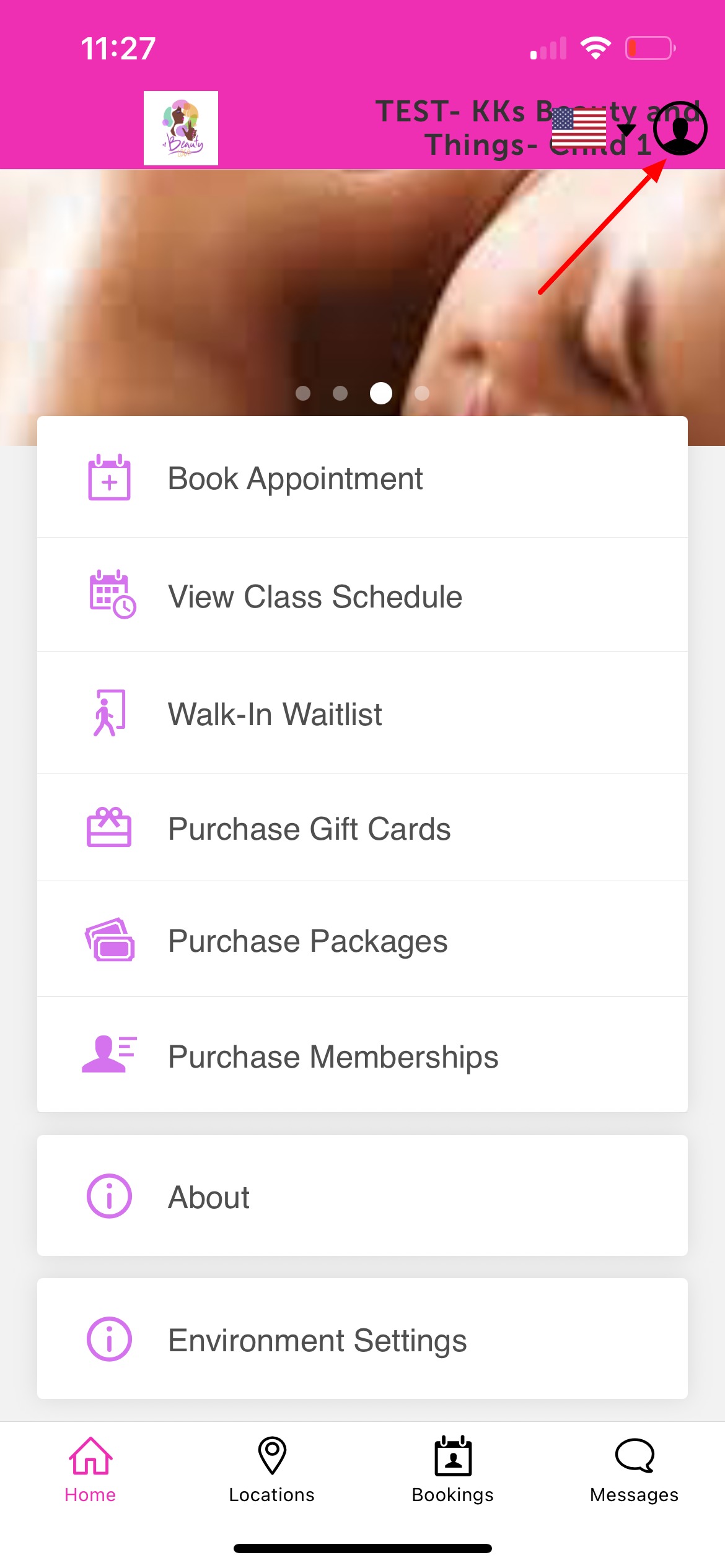The image size is (725, 1568).
Task: Open Purchase Memberships
Action: [362, 1056]
